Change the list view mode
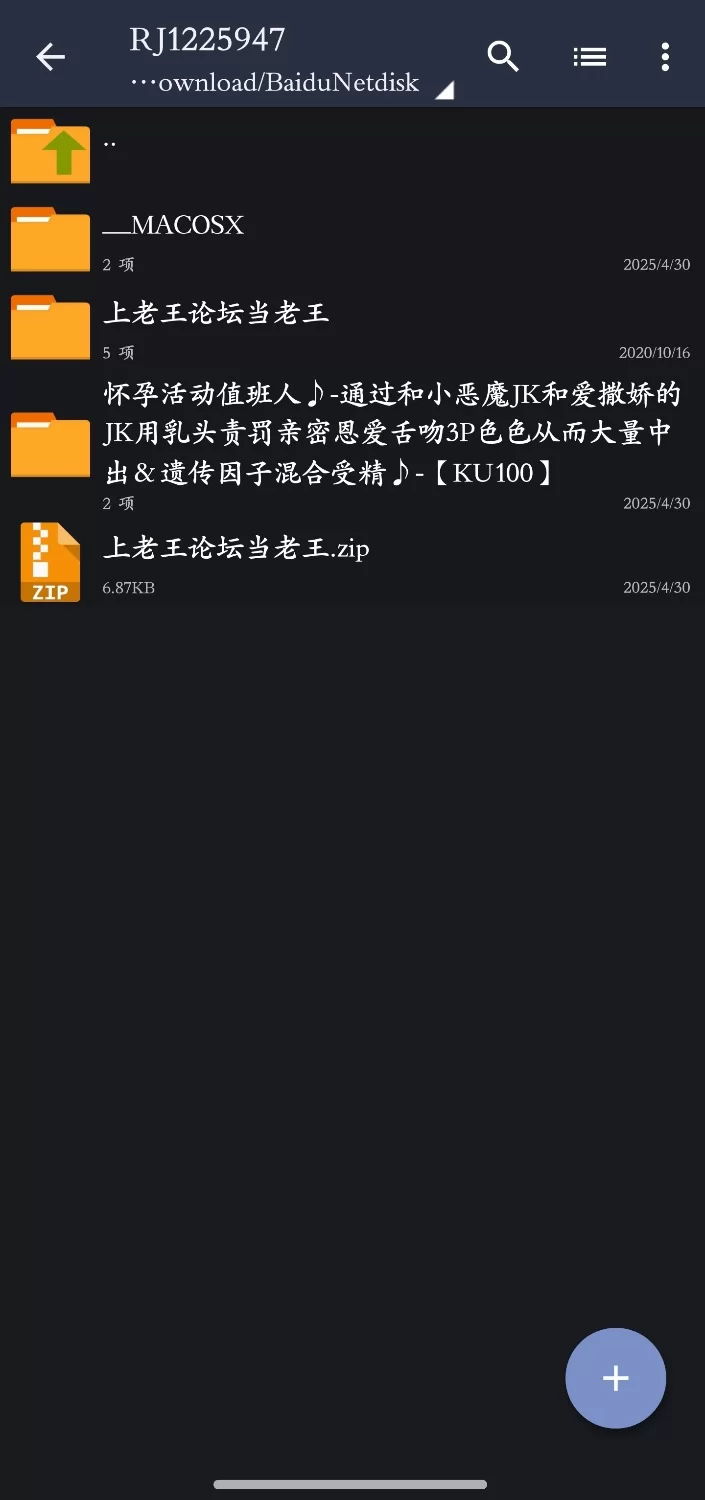 (589, 57)
